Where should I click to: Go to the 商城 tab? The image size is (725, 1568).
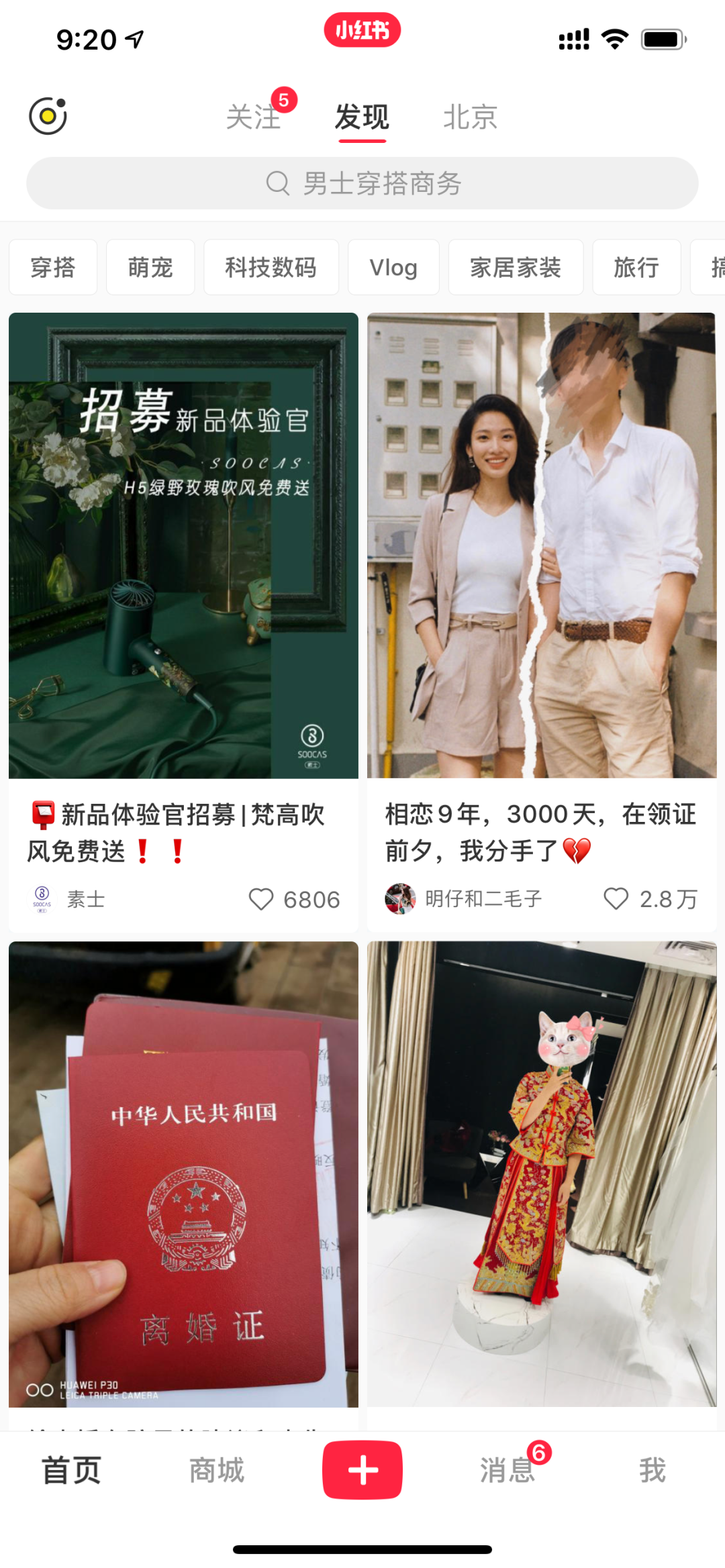216,1470
